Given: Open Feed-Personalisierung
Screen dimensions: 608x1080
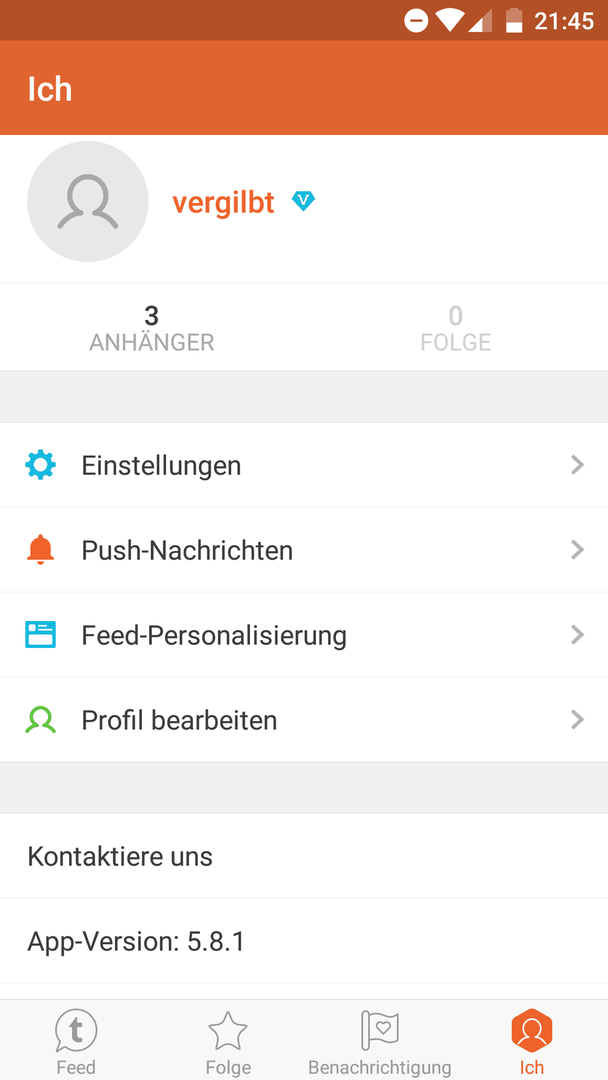Looking at the screenshot, I should (304, 634).
